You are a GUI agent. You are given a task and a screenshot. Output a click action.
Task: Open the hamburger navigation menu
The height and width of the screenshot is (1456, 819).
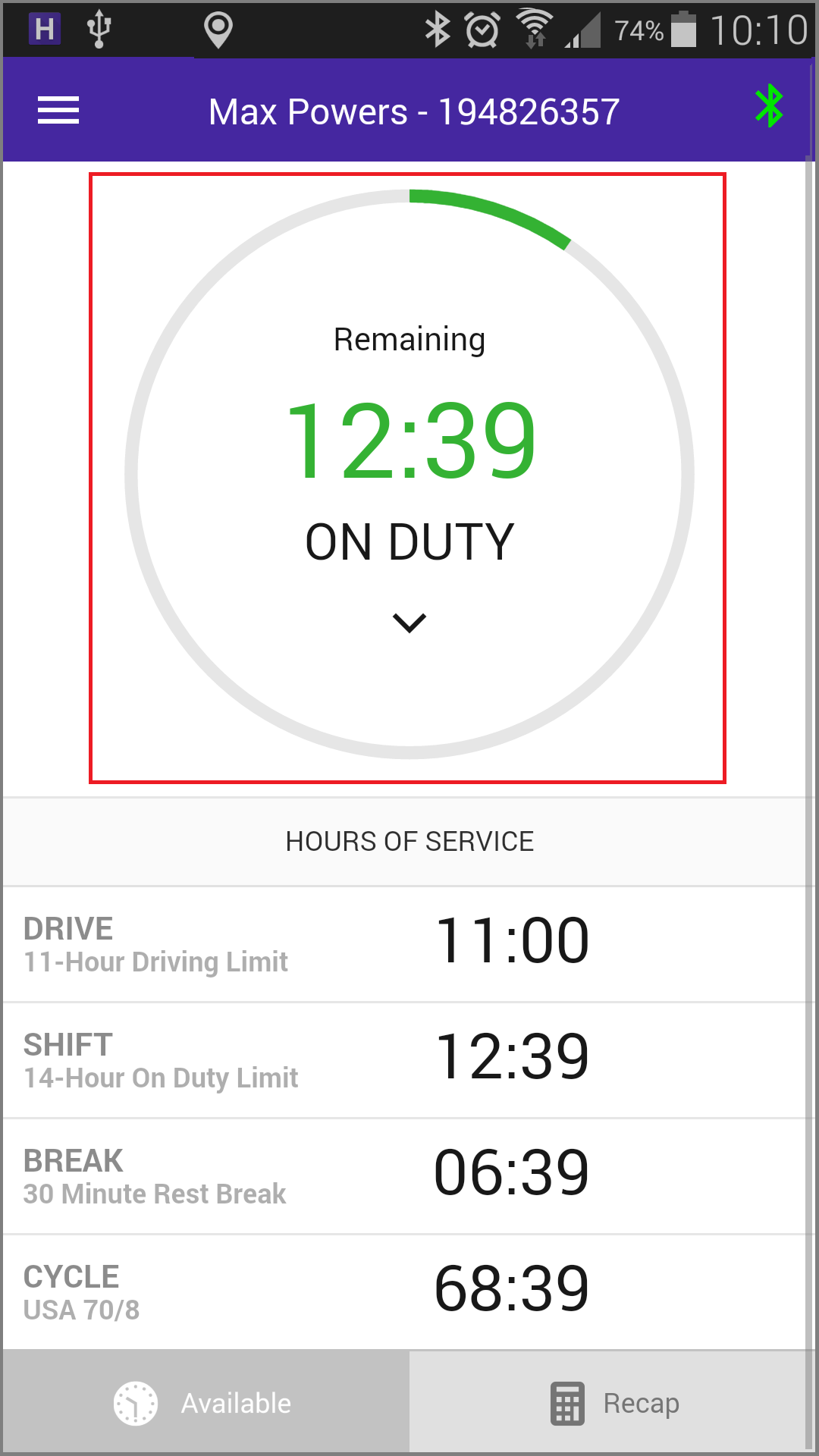(x=58, y=111)
